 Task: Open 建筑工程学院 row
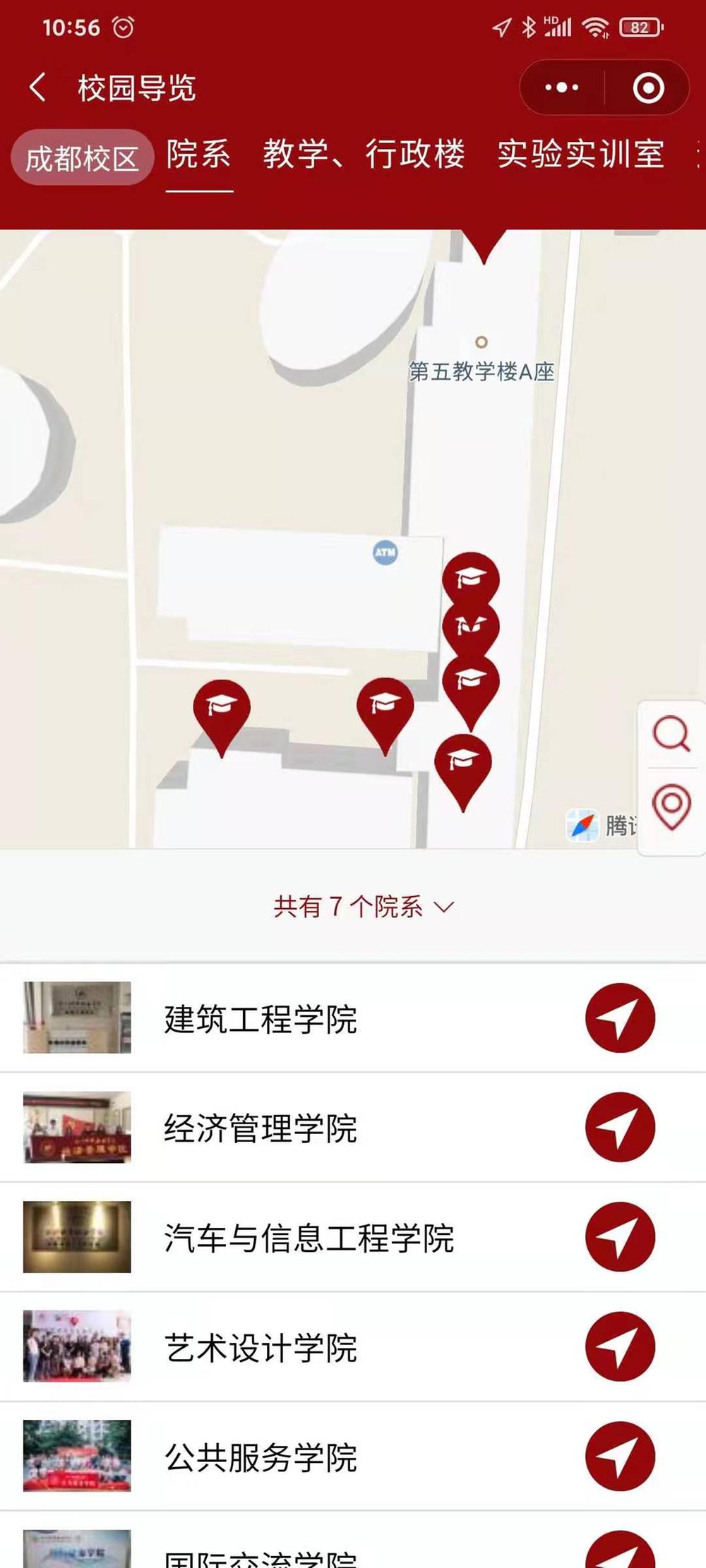point(261,1019)
